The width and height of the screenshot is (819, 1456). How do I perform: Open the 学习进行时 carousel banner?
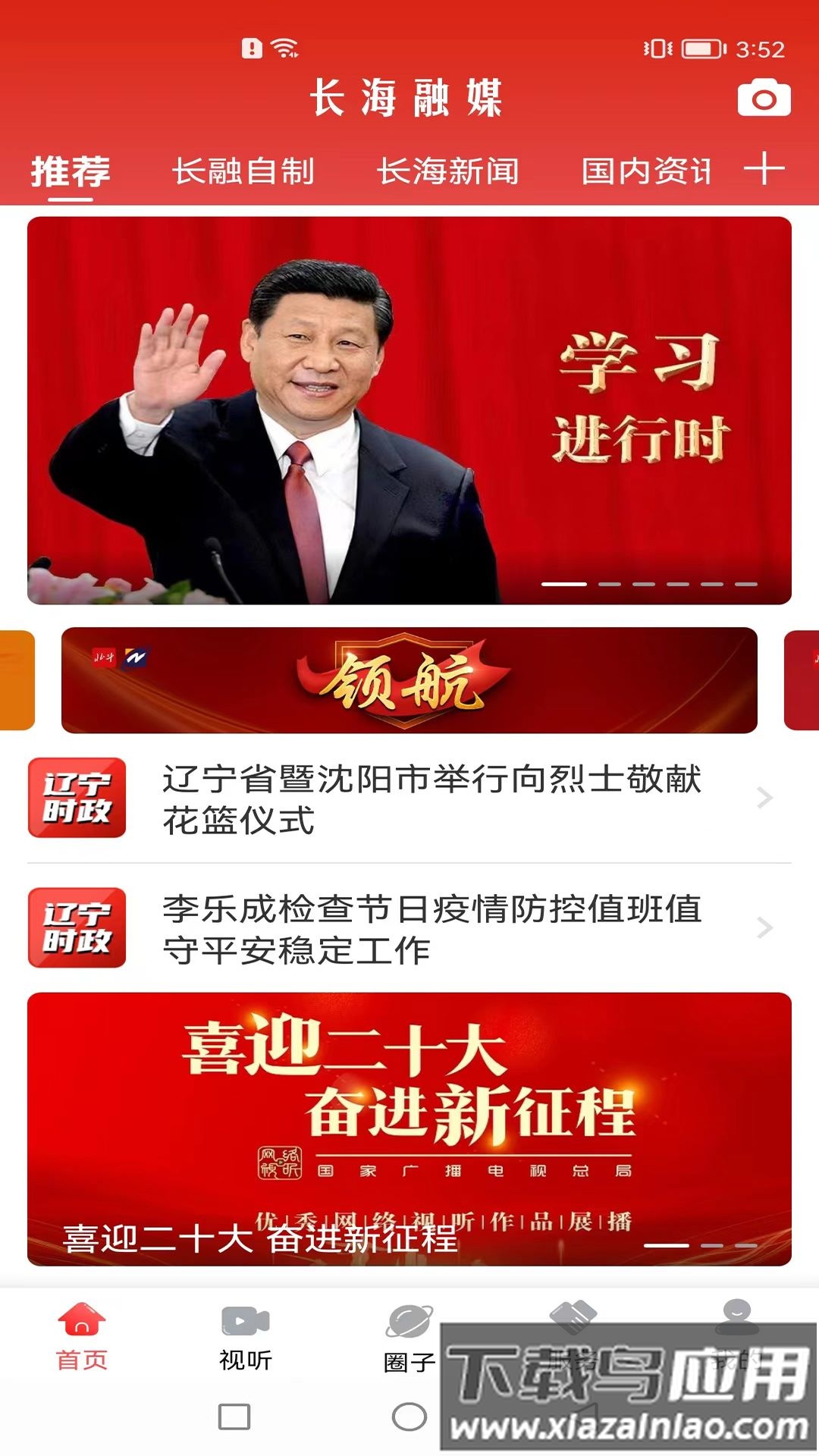tap(409, 410)
